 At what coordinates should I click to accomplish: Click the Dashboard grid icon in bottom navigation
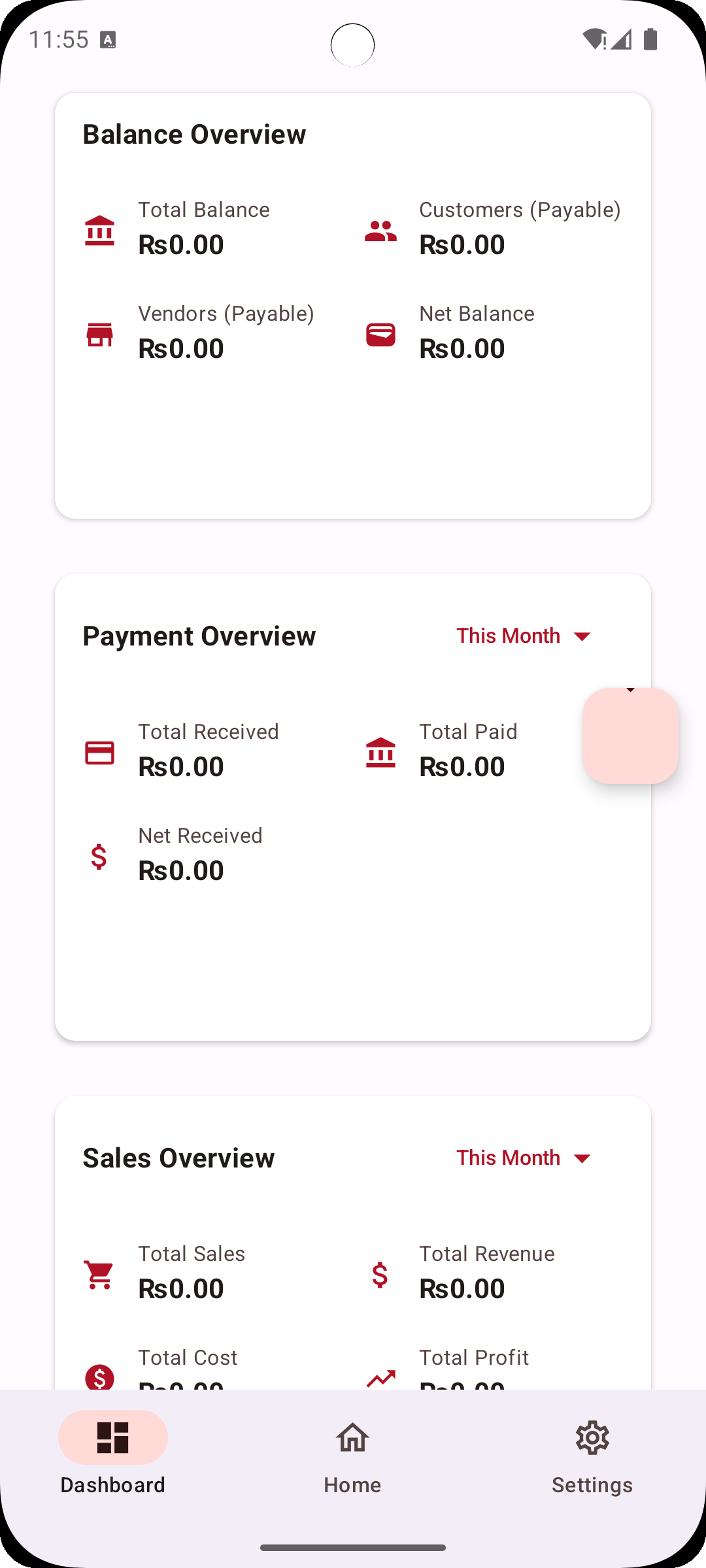pyautogui.click(x=112, y=1437)
